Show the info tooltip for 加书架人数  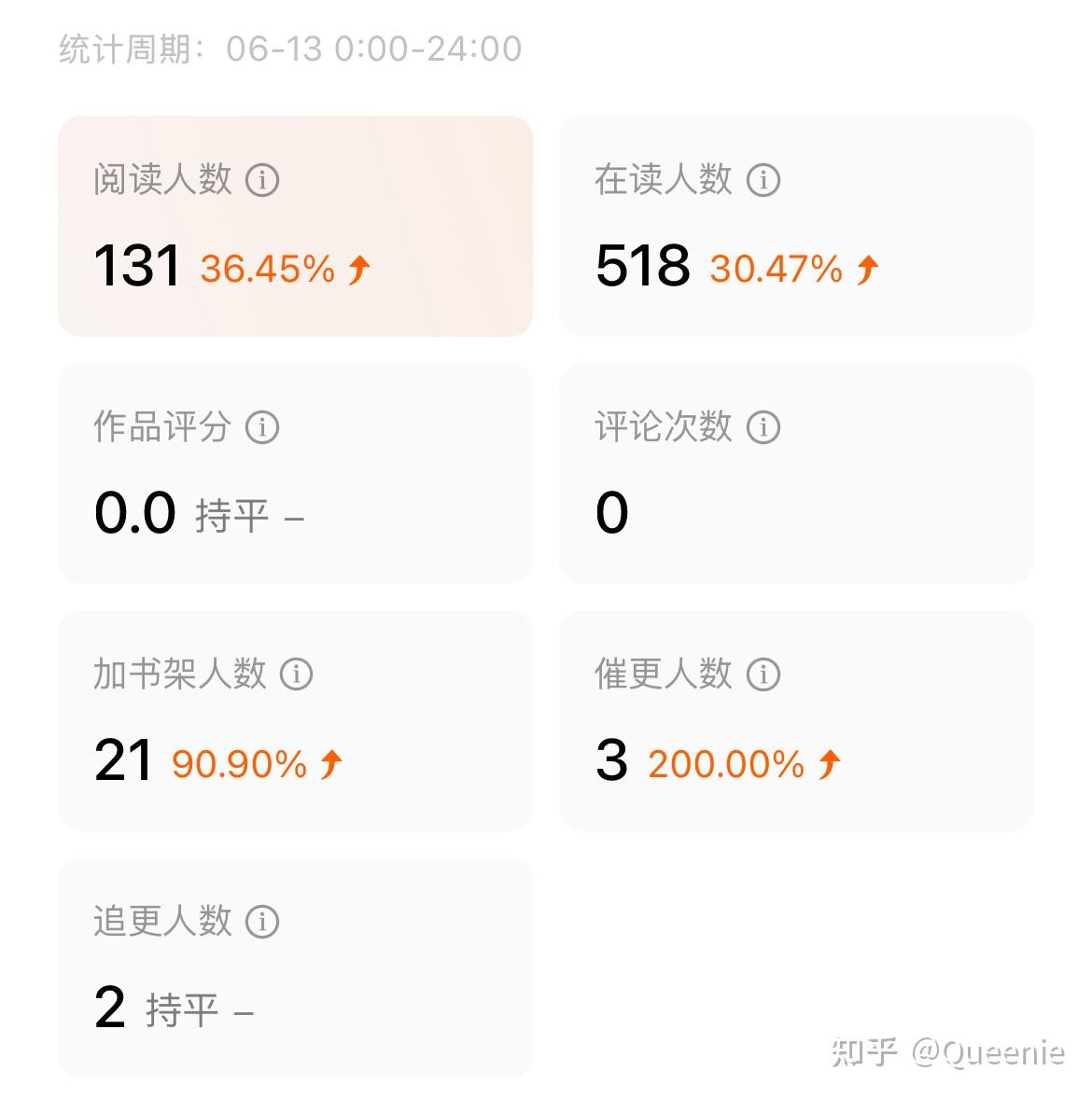point(296,675)
